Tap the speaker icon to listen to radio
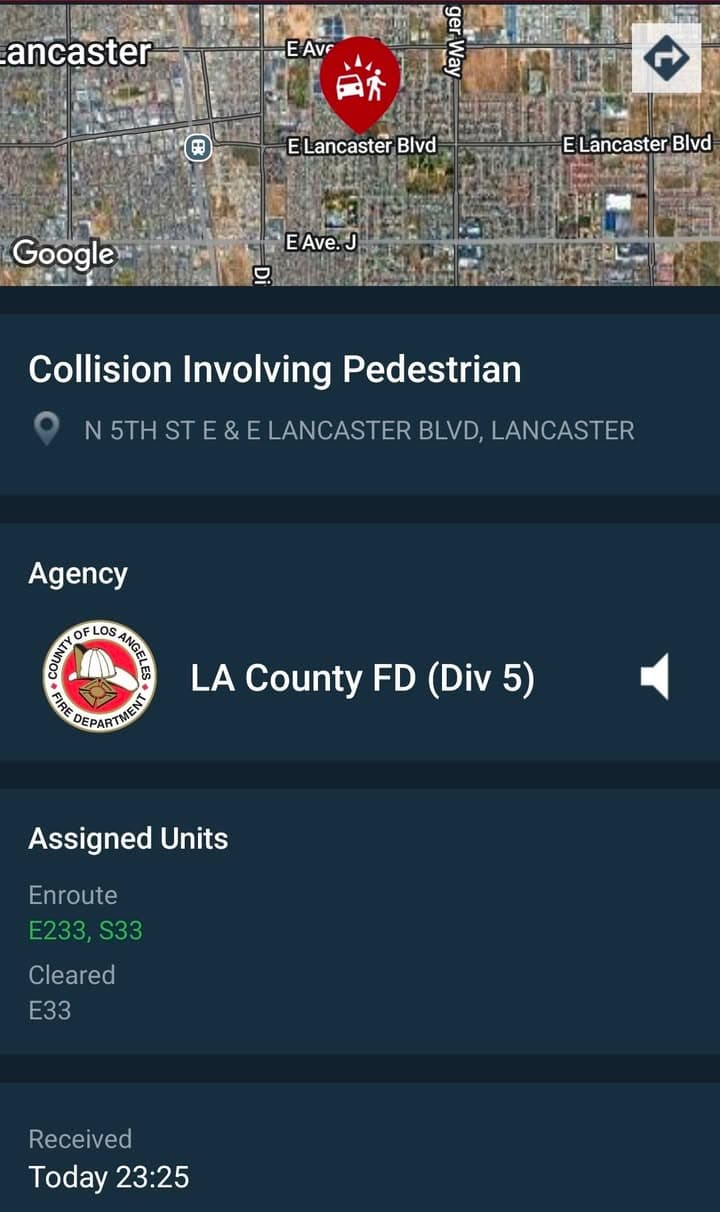The image size is (720, 1212). pos(655,678)
